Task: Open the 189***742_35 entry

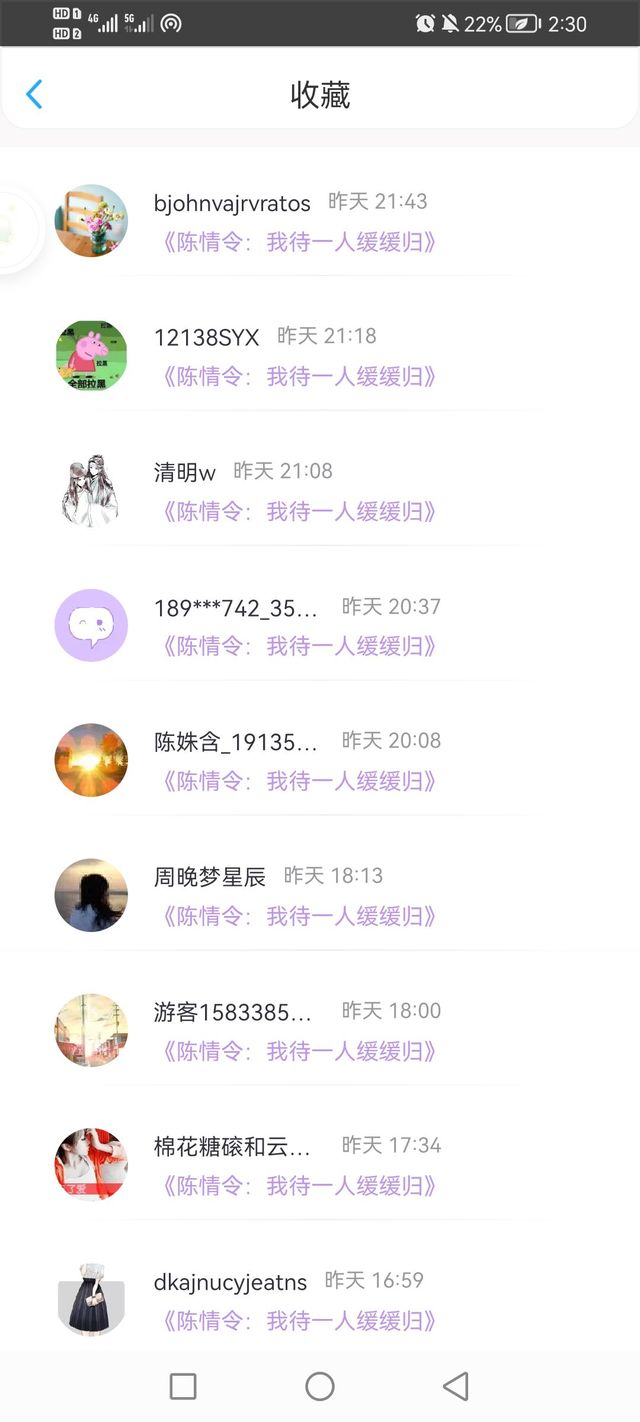Action: (320, 626)
